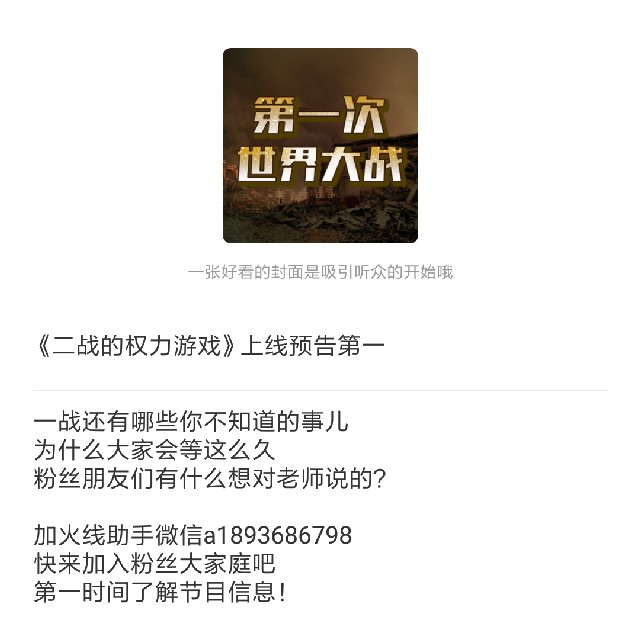The image size is (640, 640).
Task: Edit the title field 《二战的权力游戏》上线预告第一
Action: pos(210,346)
